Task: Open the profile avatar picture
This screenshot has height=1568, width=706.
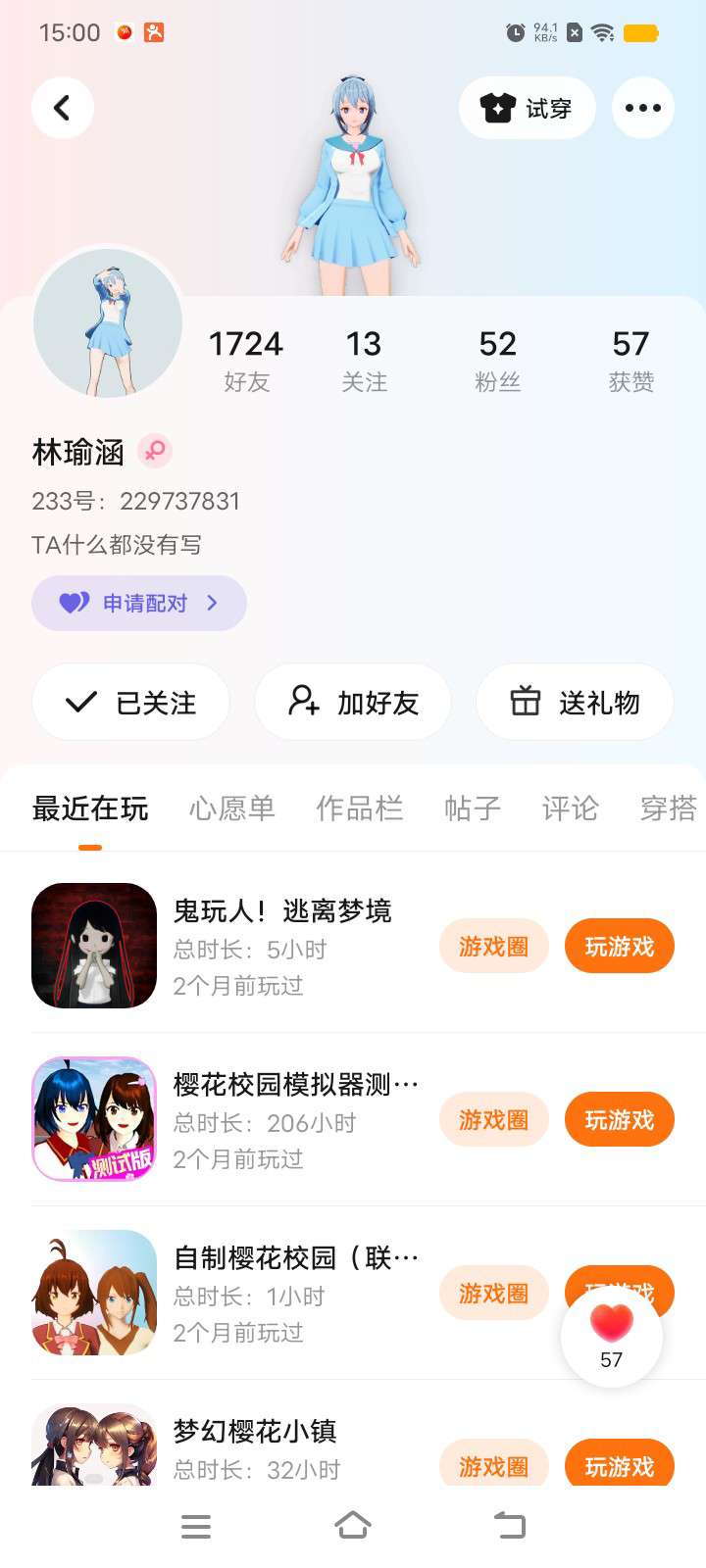Action: [108, 323]
